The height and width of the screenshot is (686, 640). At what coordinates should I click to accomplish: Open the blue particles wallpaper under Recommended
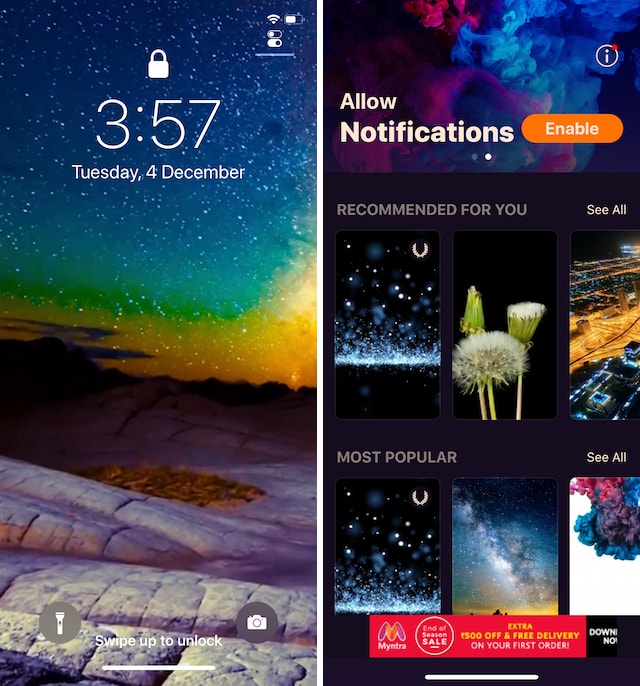387,325
